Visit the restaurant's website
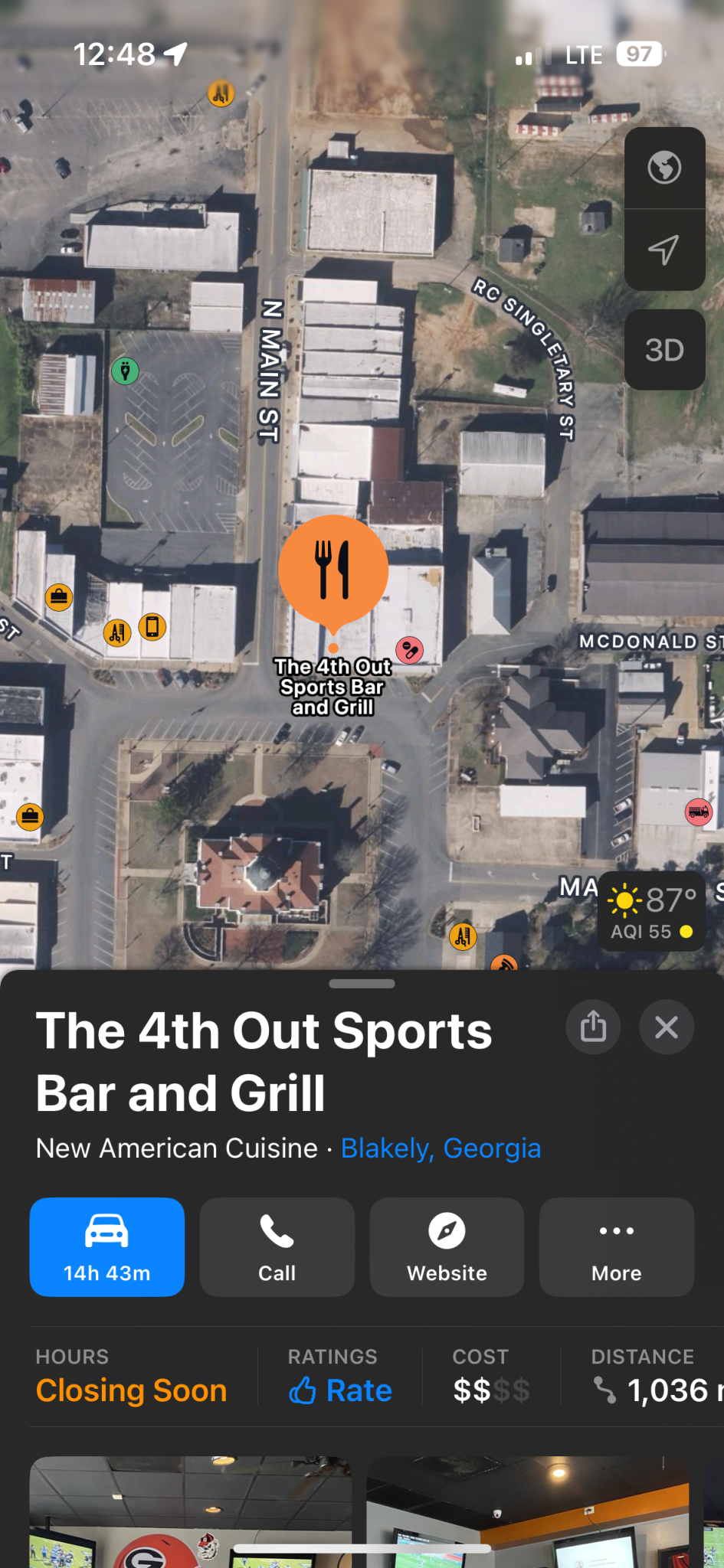Viewport: 724px width, 1568px height. (447, 1246)
